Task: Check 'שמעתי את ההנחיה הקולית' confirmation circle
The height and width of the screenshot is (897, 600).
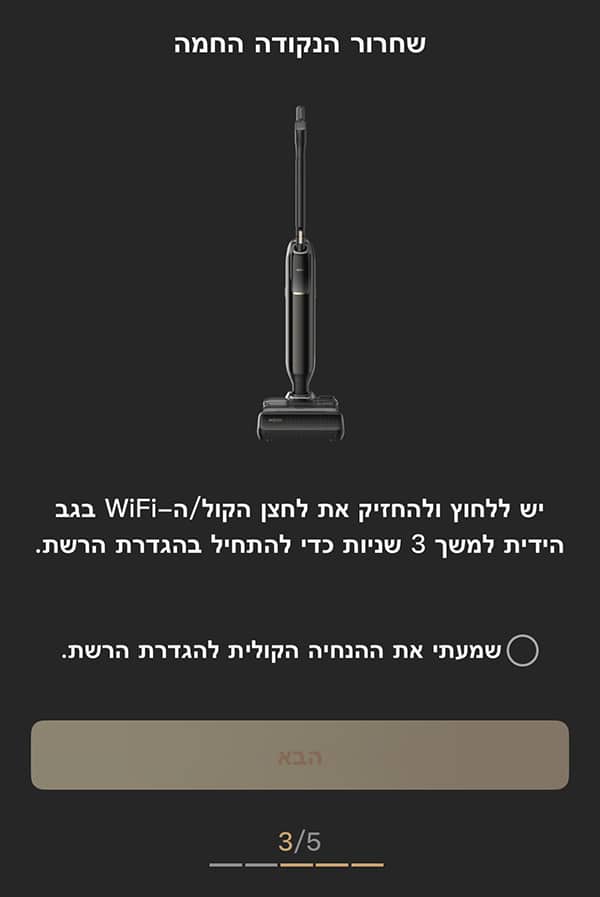Action: point(522,650)
